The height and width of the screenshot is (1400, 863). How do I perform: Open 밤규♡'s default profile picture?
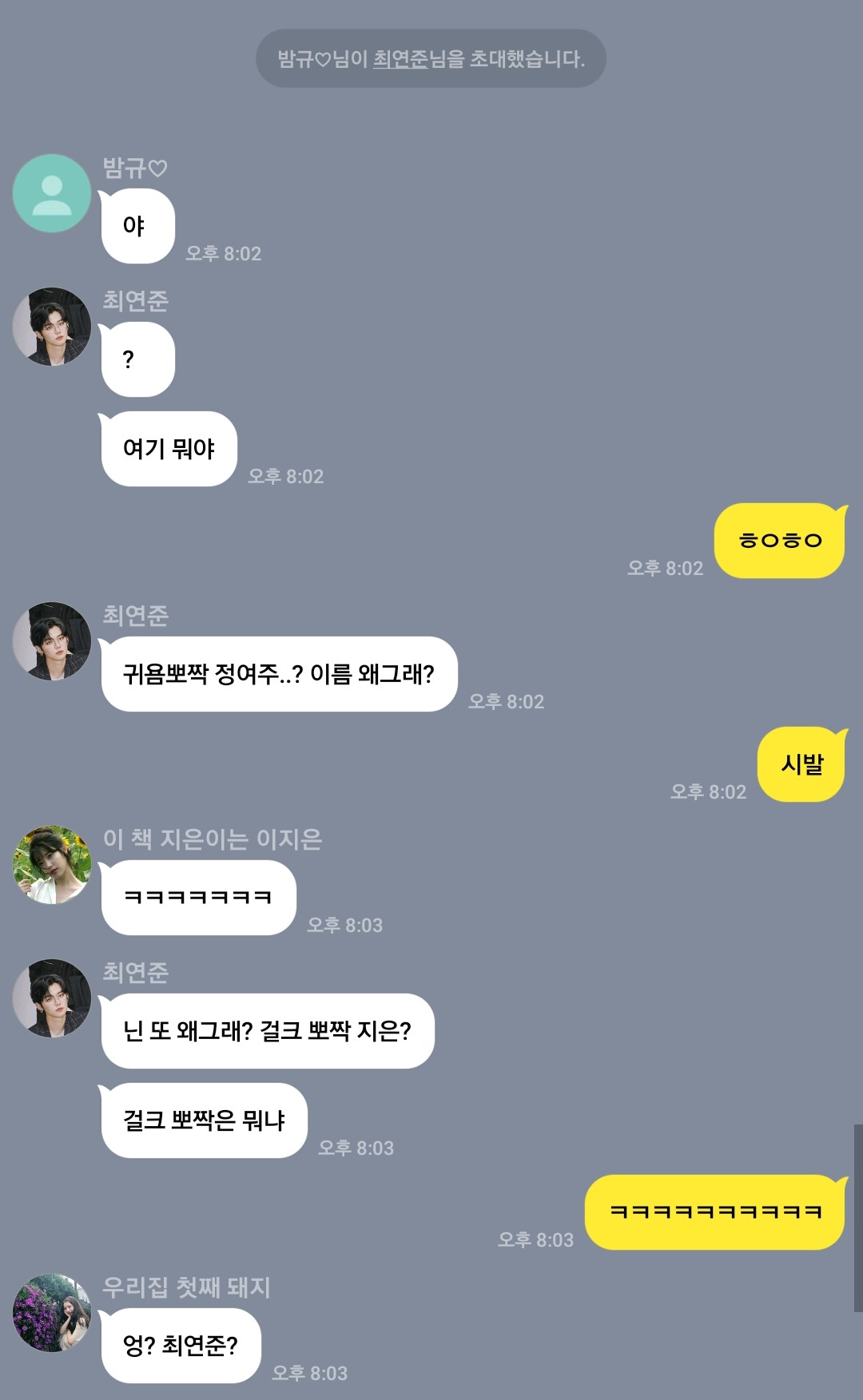click(x=52, y=193)
